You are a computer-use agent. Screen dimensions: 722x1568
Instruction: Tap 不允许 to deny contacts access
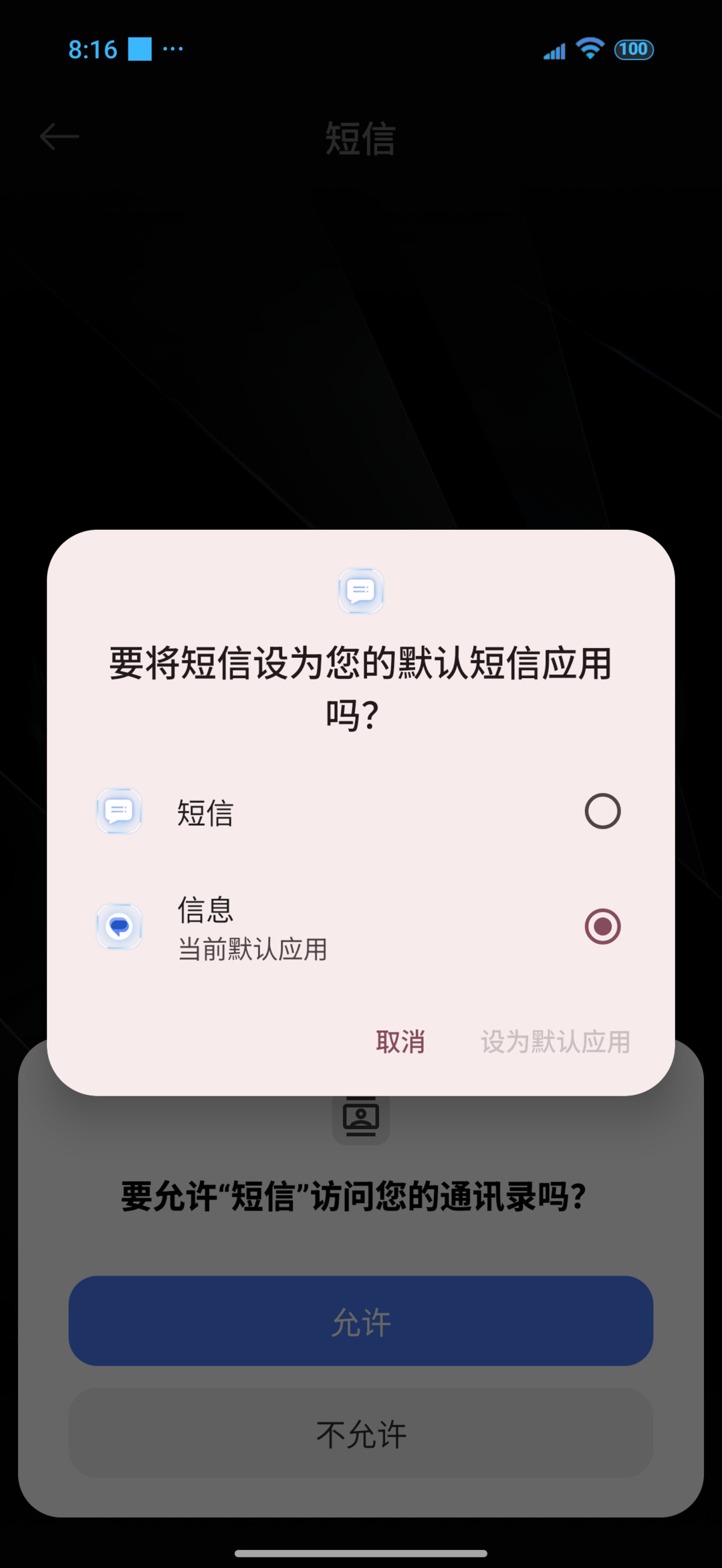(x=361, y=1433)
